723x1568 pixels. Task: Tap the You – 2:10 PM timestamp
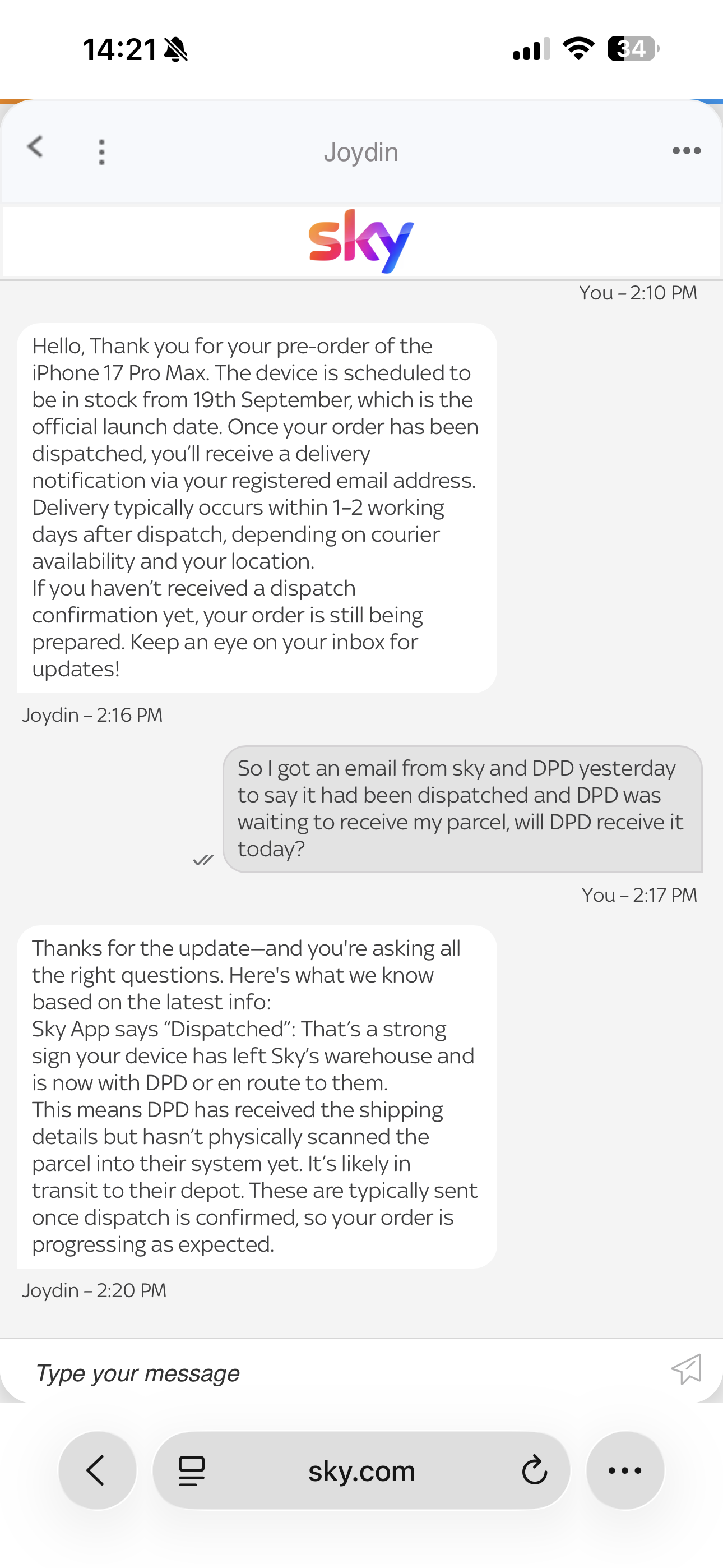tap(638, 293)
